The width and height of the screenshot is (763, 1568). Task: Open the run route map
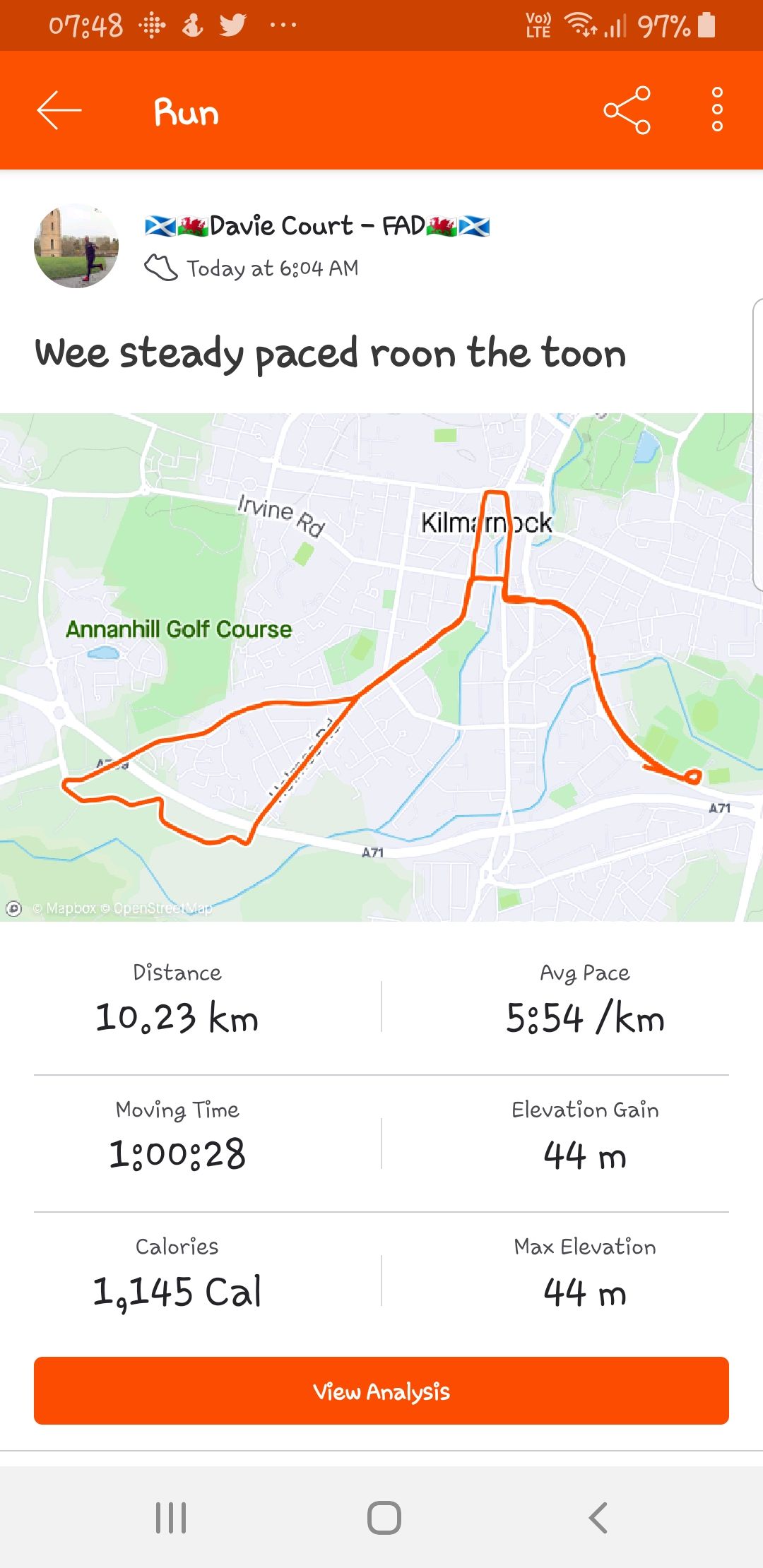pos(381,667)
